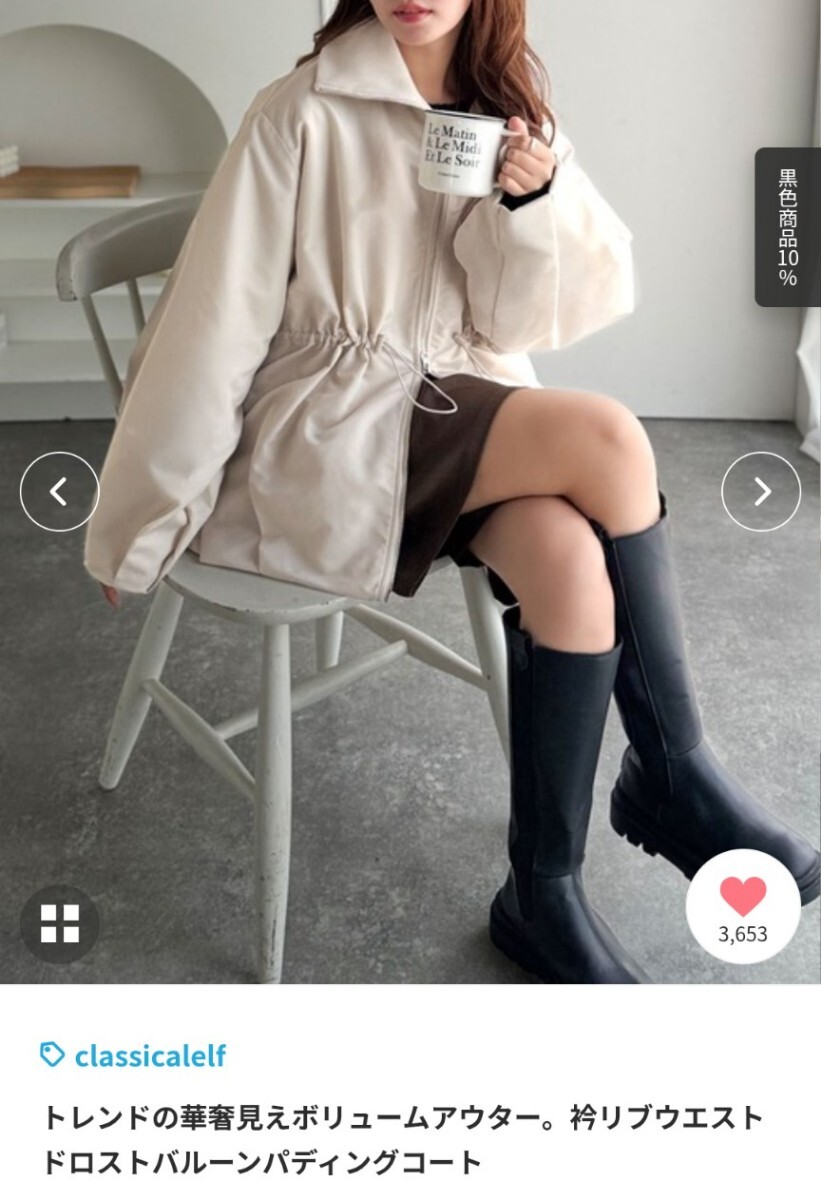821x1200 pixels.
Task: Like this coat with the heart button
Action: [x=743, y=905]
